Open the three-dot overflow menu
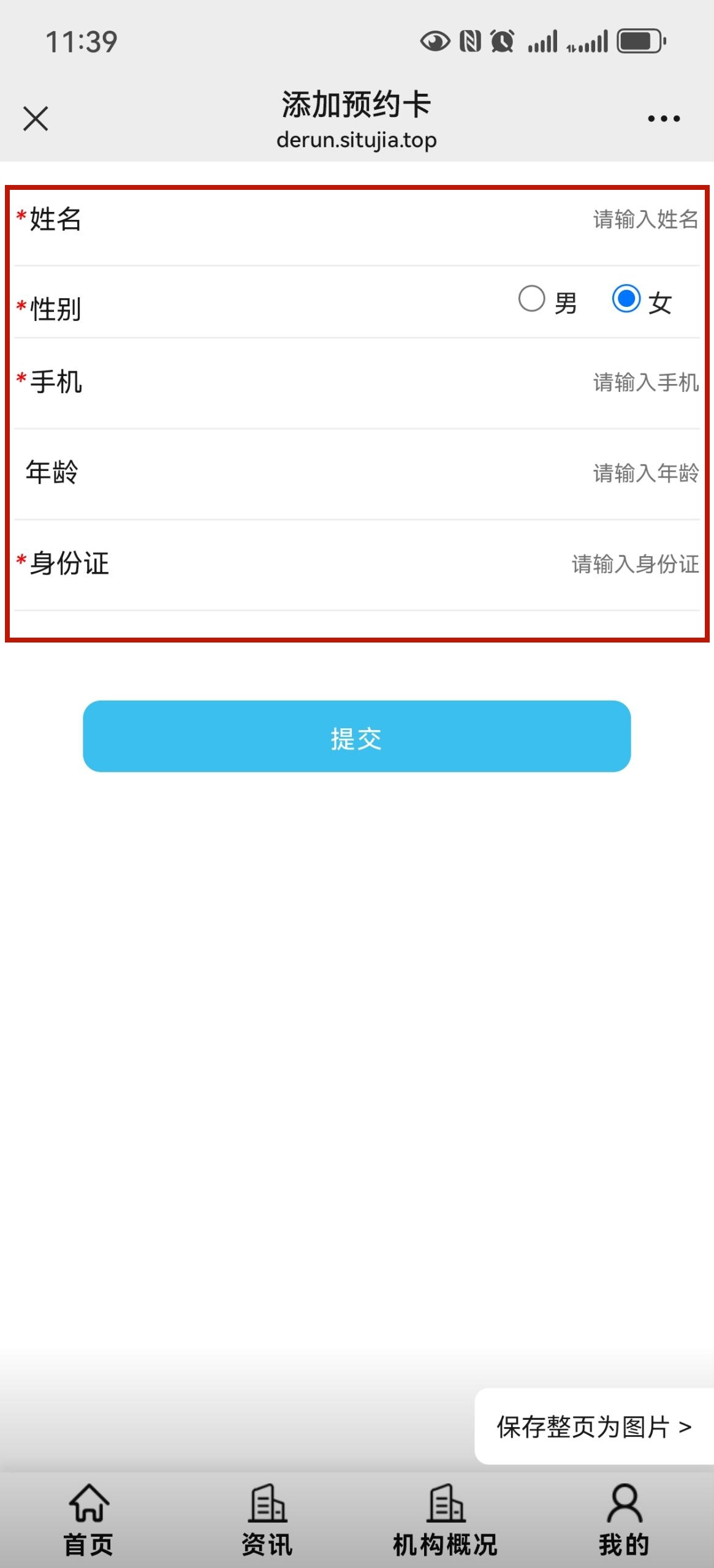 [664, 119]
